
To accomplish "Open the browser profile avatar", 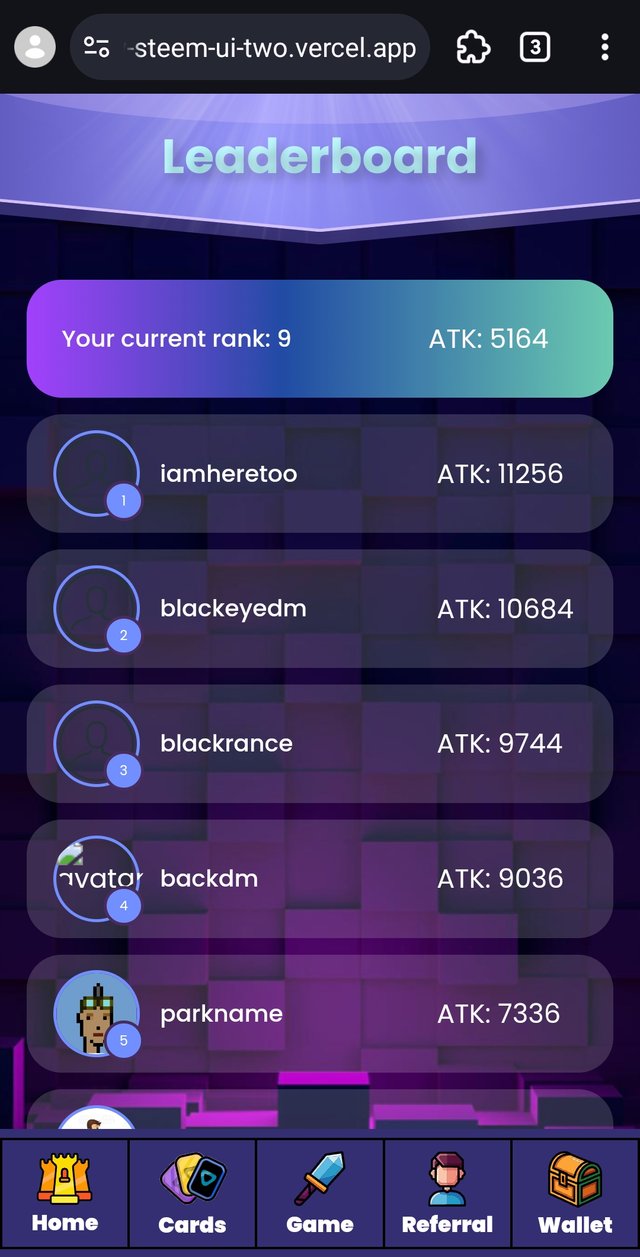I will click(35, 47).
